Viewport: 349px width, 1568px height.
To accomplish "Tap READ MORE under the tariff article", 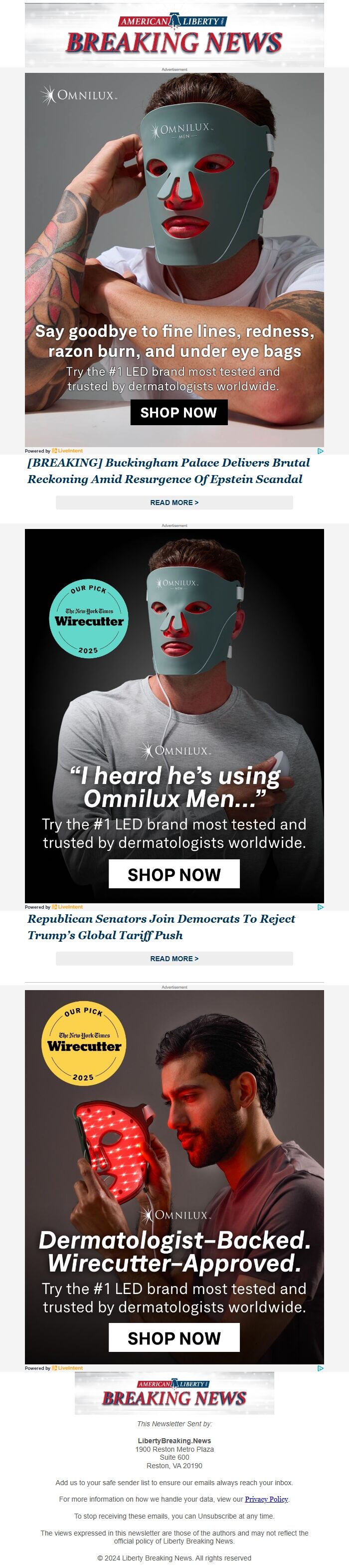I will pos(174,958).
